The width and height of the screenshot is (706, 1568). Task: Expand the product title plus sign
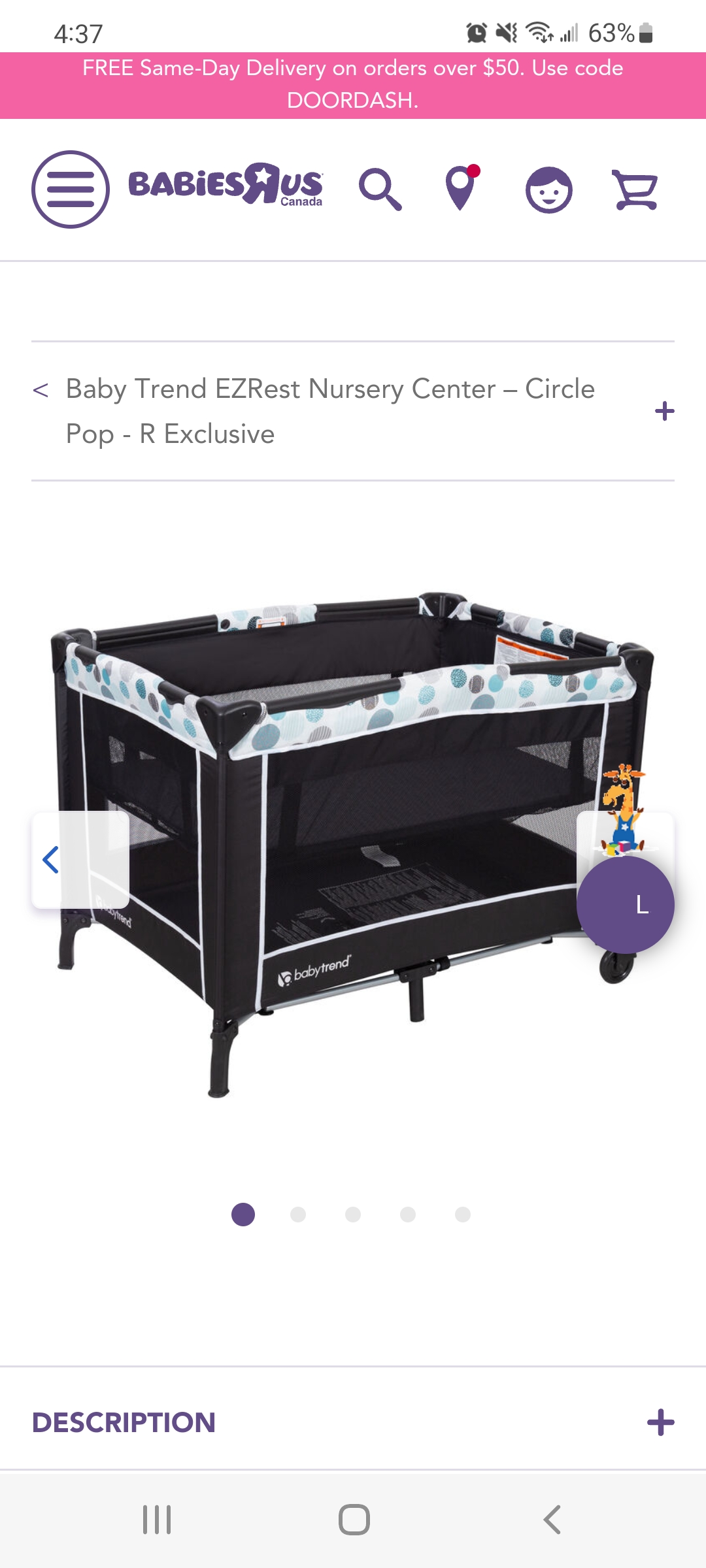[664, 411]
